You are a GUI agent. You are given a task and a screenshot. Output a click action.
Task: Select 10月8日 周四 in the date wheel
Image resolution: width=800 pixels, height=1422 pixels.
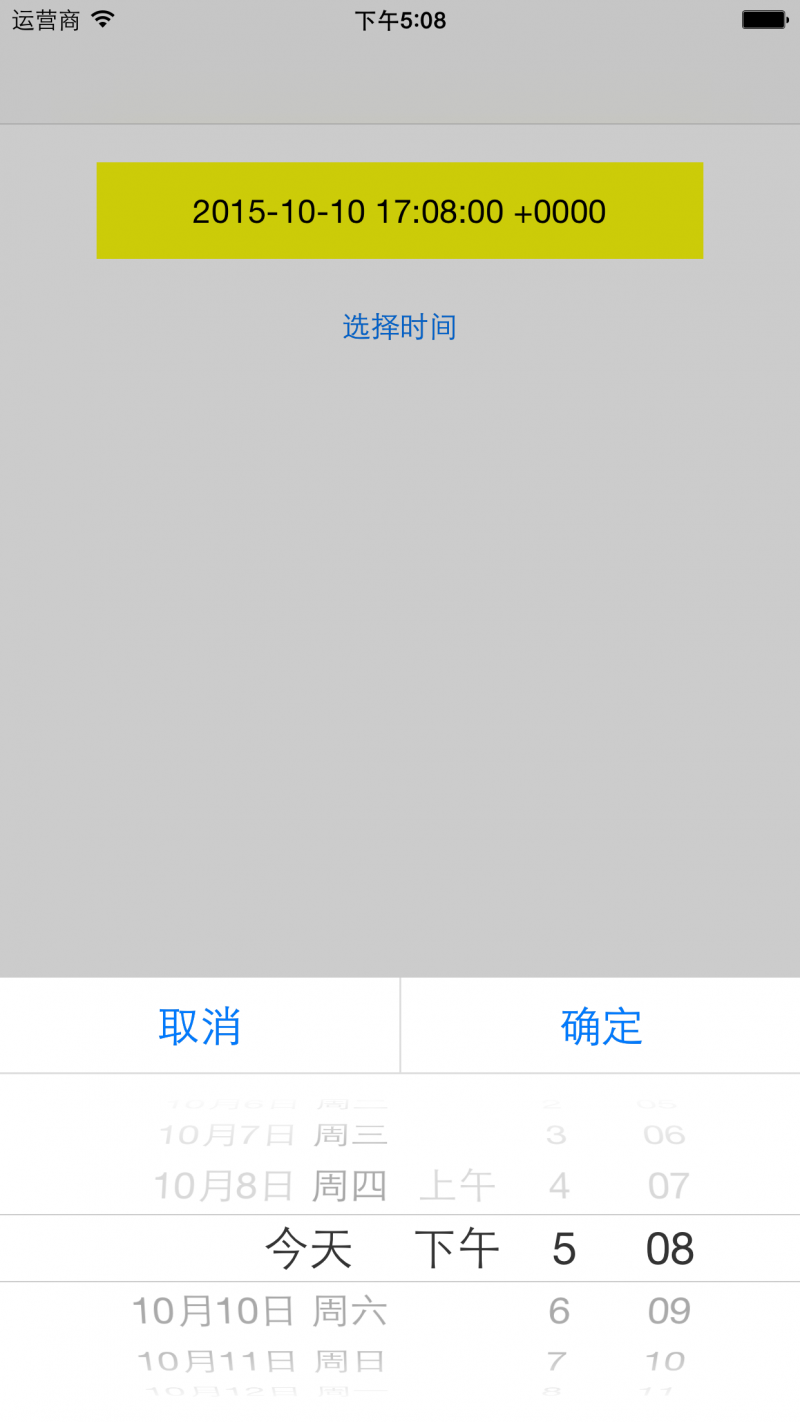click(270, 1185)
